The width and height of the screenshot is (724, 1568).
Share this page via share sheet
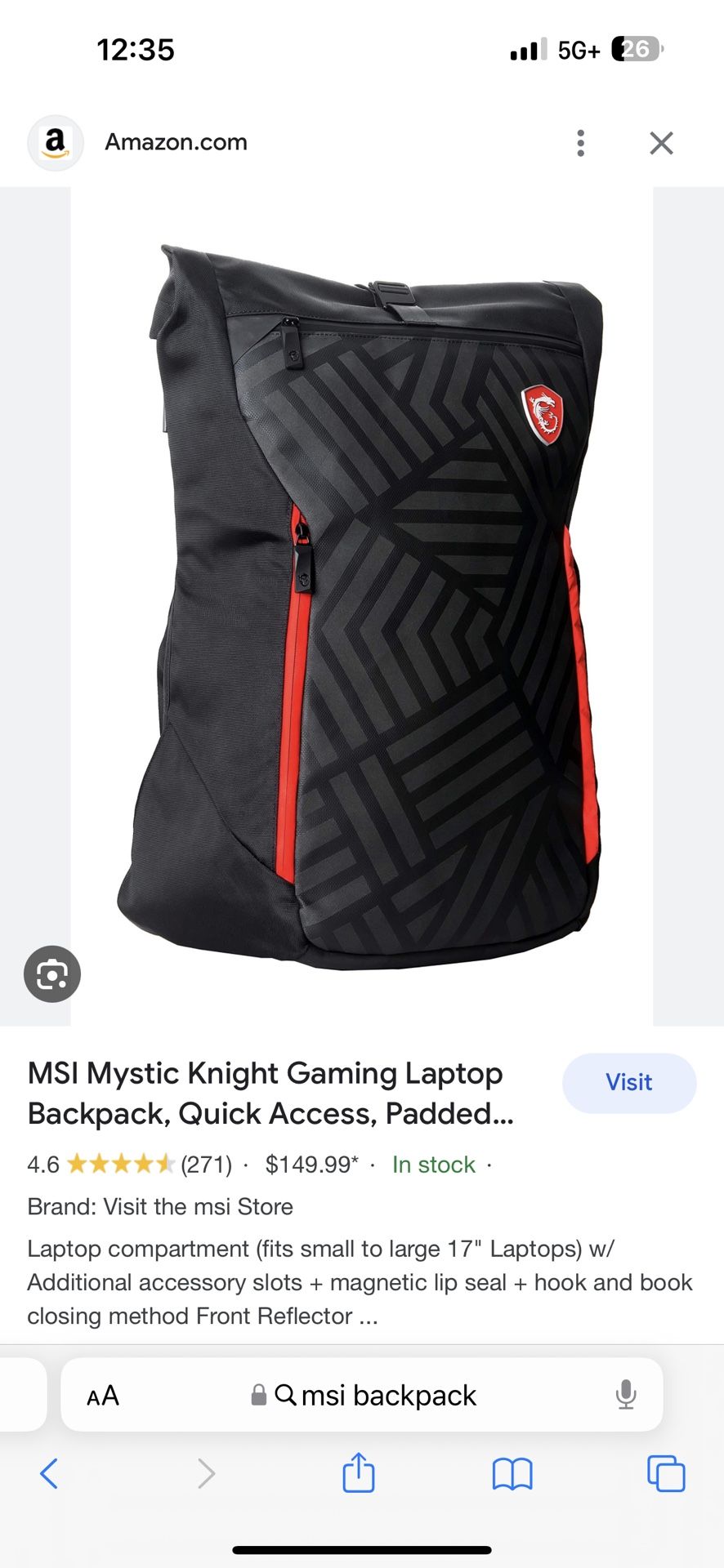[x=358, y=1472]
